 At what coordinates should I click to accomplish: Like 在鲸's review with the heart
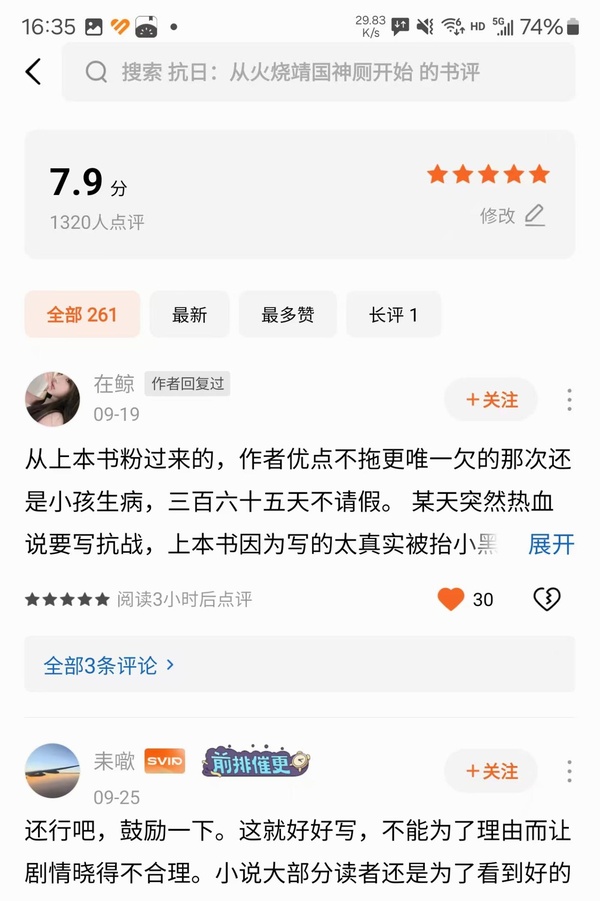(452, 599)
